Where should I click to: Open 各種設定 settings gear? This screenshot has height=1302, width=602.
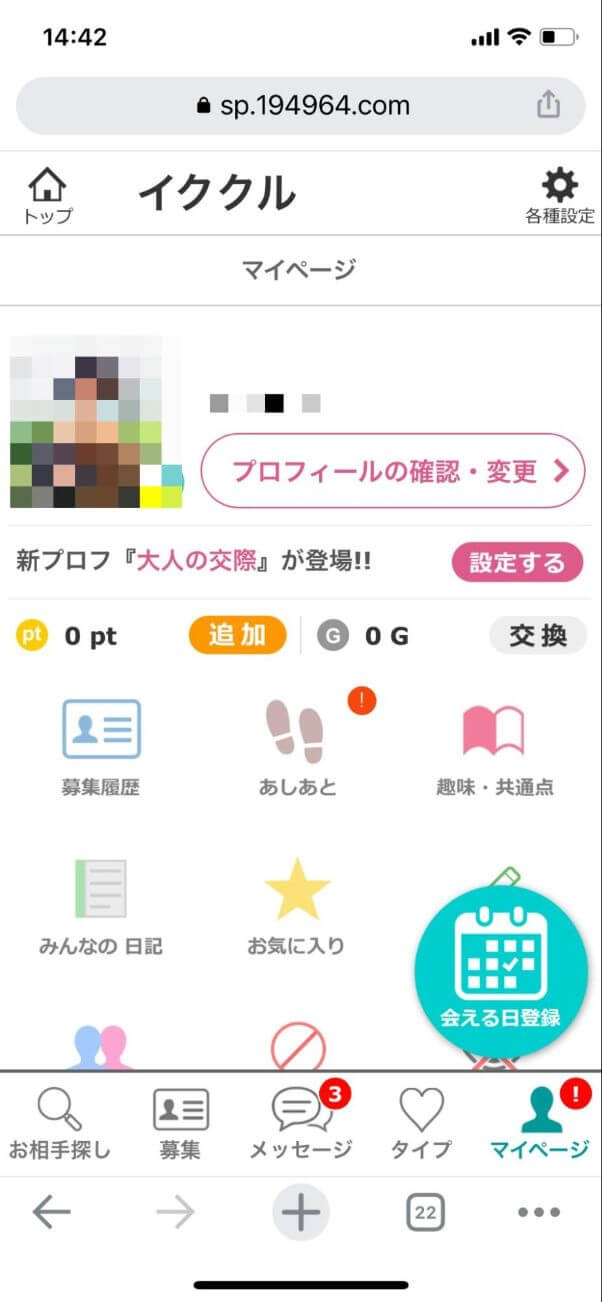[x=559, y=195]
